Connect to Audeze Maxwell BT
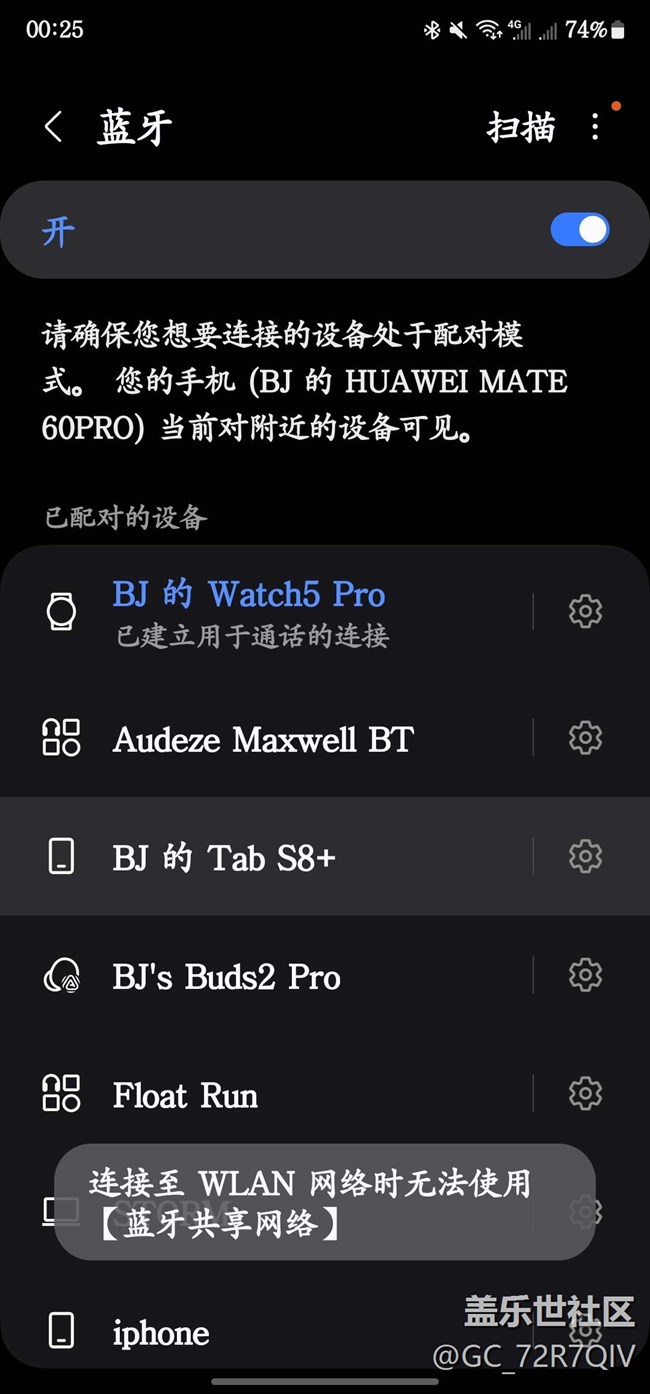Viewport: 650px width, 1394px height. pos(263,739)
